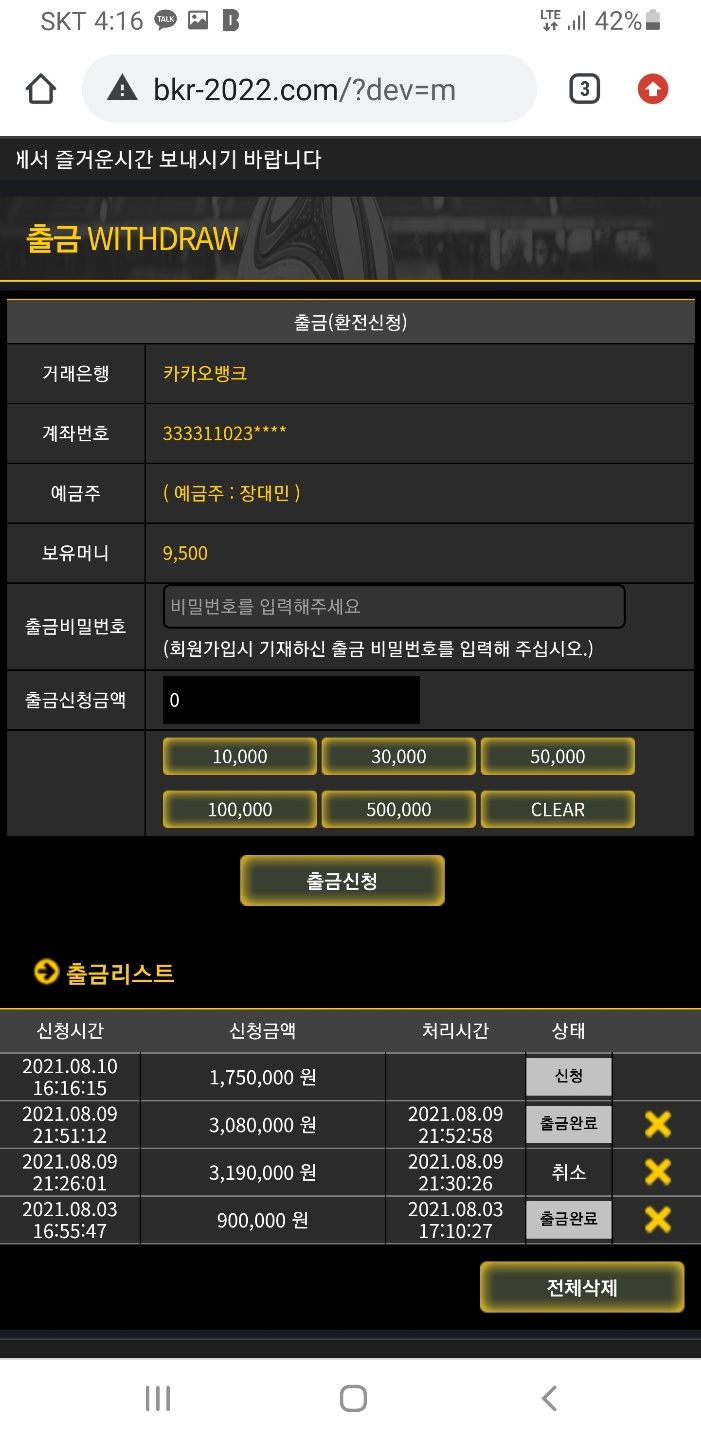This screenshot has width=701, height=1440.
Task: Go to the browser home page
Action: pos(40,89)
